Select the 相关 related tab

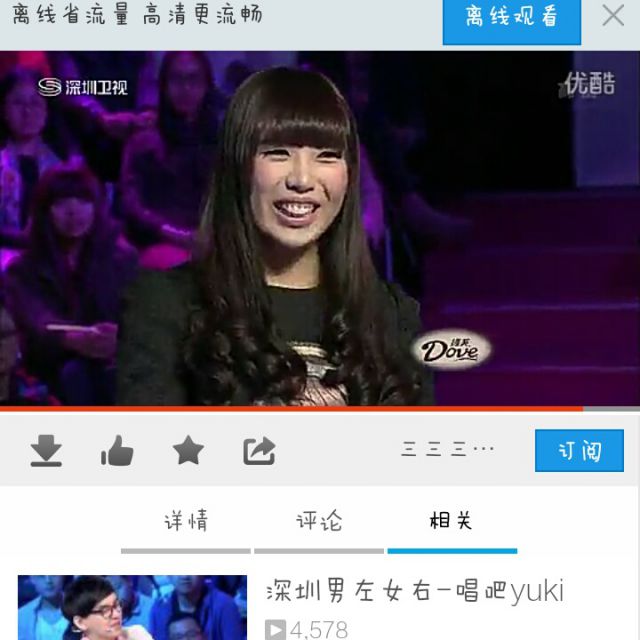pyautogui.click(x=451, y=521)
